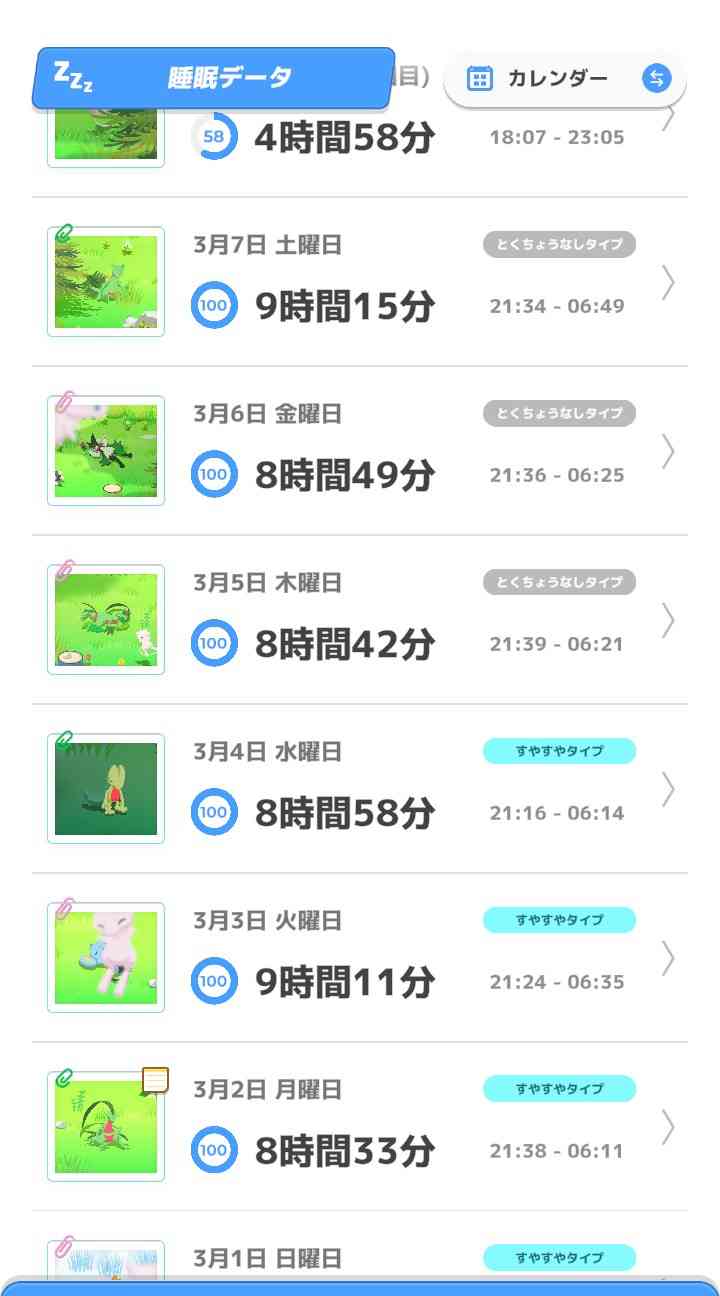720x1296 pixels.
Task: Open the 4時間58分 sleep entry
Action: (x=360, y=142)
